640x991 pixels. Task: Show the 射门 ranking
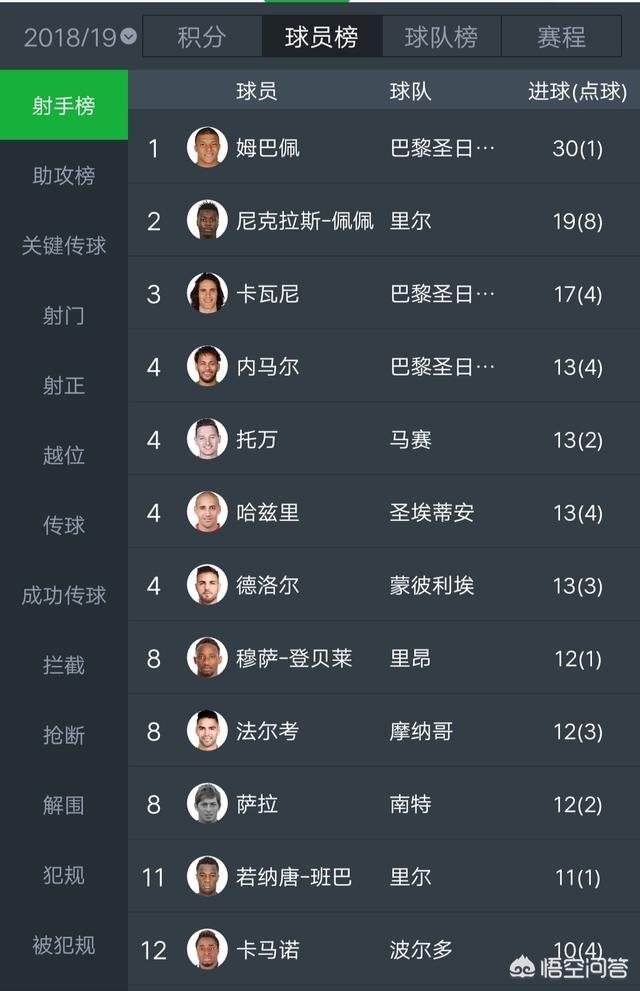click(64, 316)
